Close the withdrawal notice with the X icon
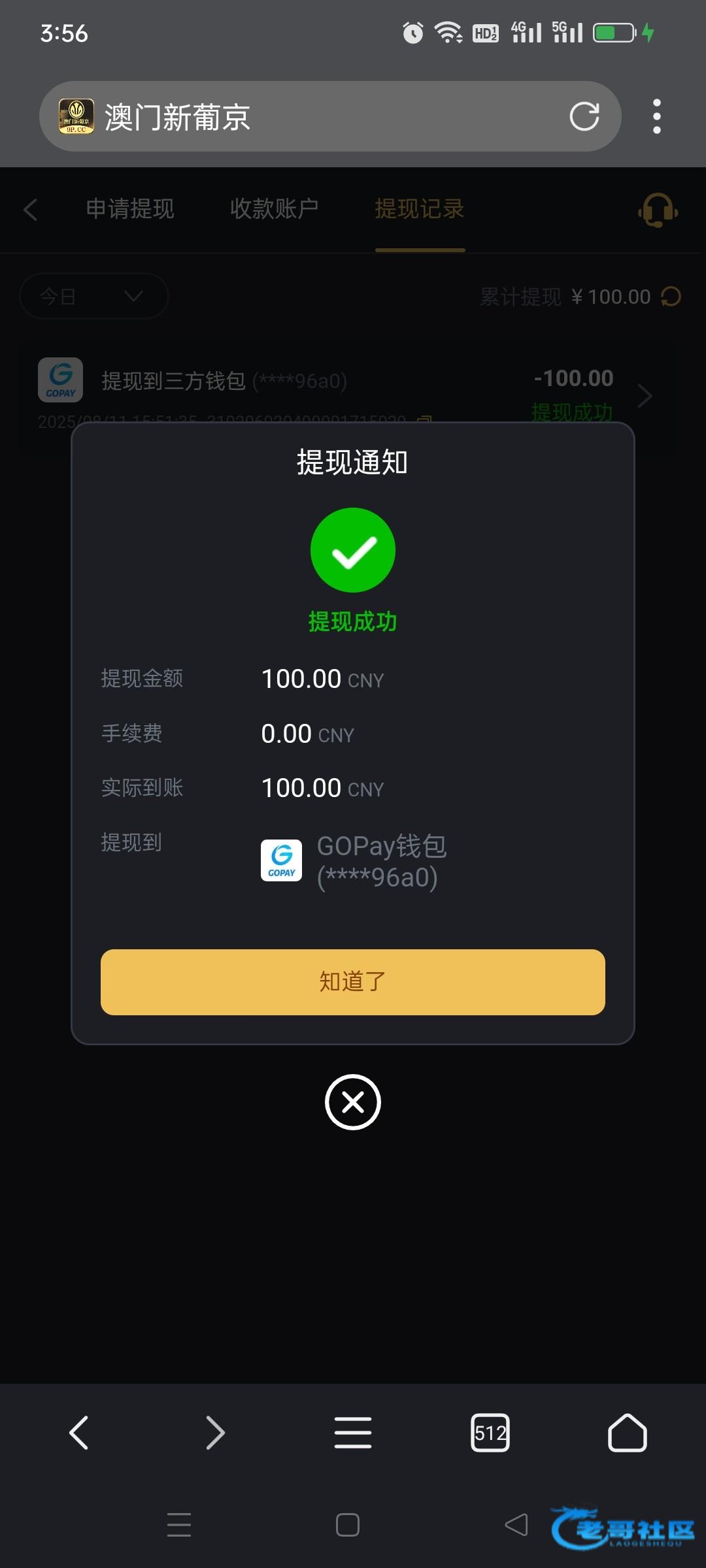The width and height of the screenshot is (706, 1568). tap(353, 1102)
